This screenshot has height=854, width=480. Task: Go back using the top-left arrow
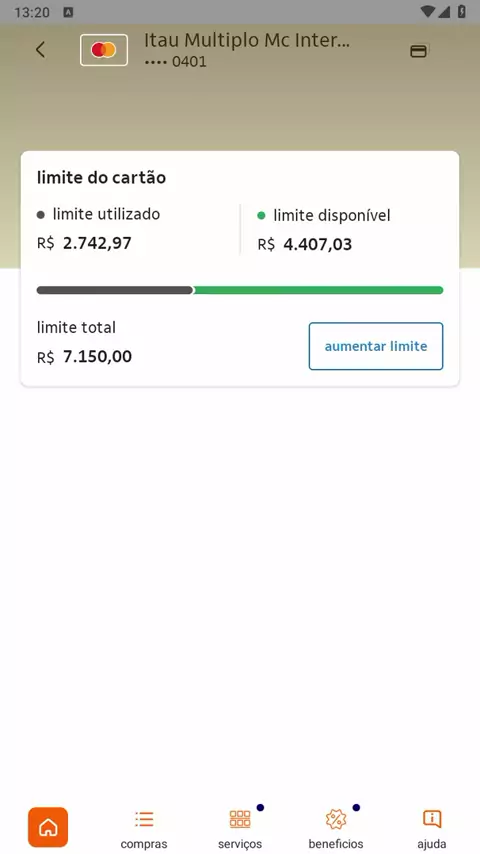tap(40, 50)
